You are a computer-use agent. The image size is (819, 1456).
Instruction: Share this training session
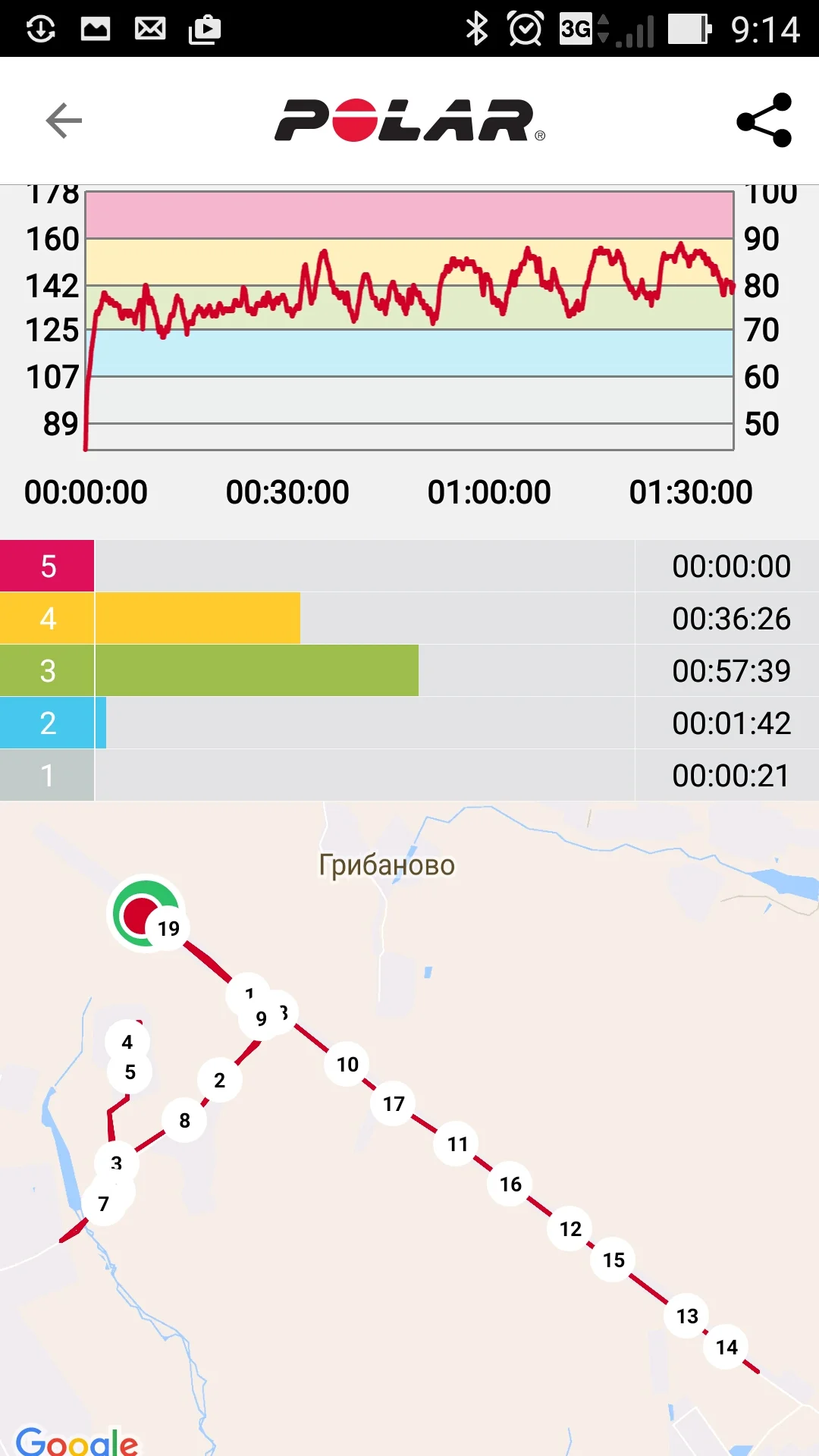(764, 121)
